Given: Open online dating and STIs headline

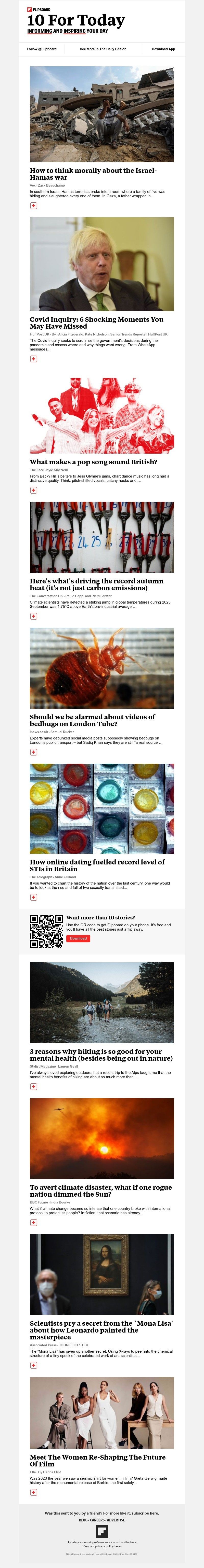Looking at the screenshot, I should pyautogui.click(x=97, y=865).
